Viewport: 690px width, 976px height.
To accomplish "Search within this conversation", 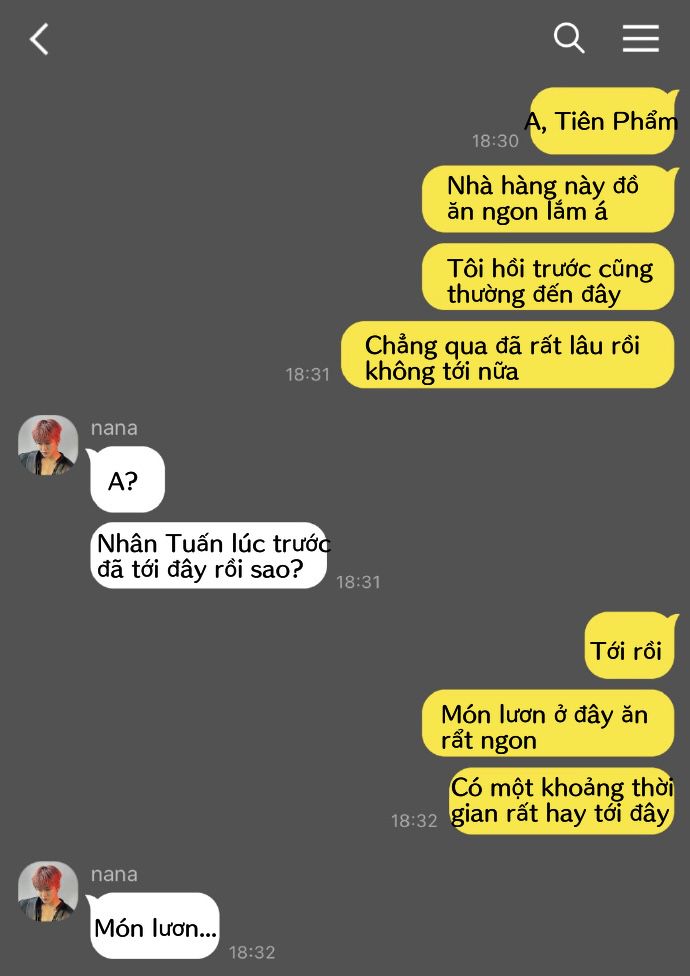I will pyautogui.click(x=569, y=38).
